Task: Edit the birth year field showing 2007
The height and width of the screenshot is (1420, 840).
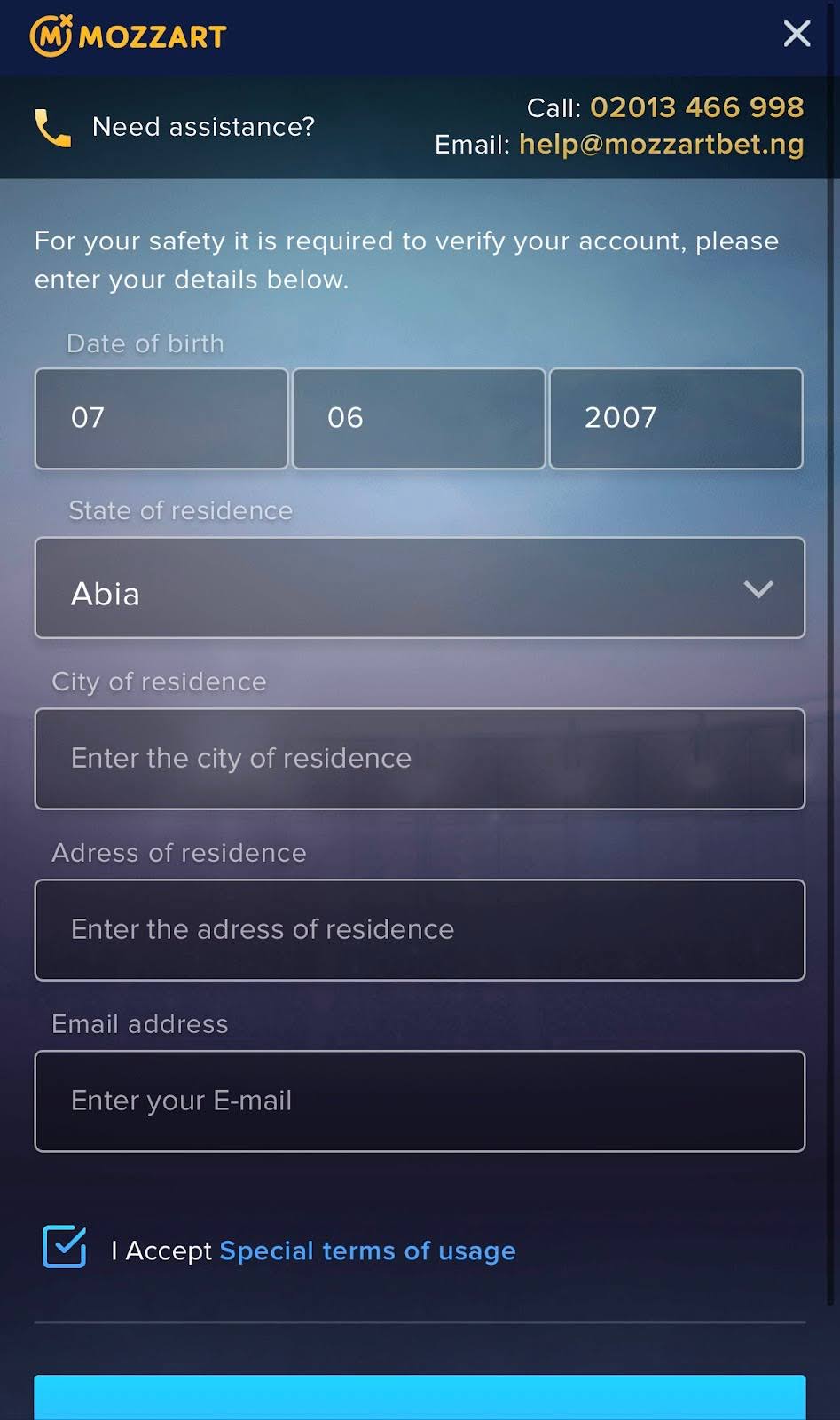Action: coord(676,418)
